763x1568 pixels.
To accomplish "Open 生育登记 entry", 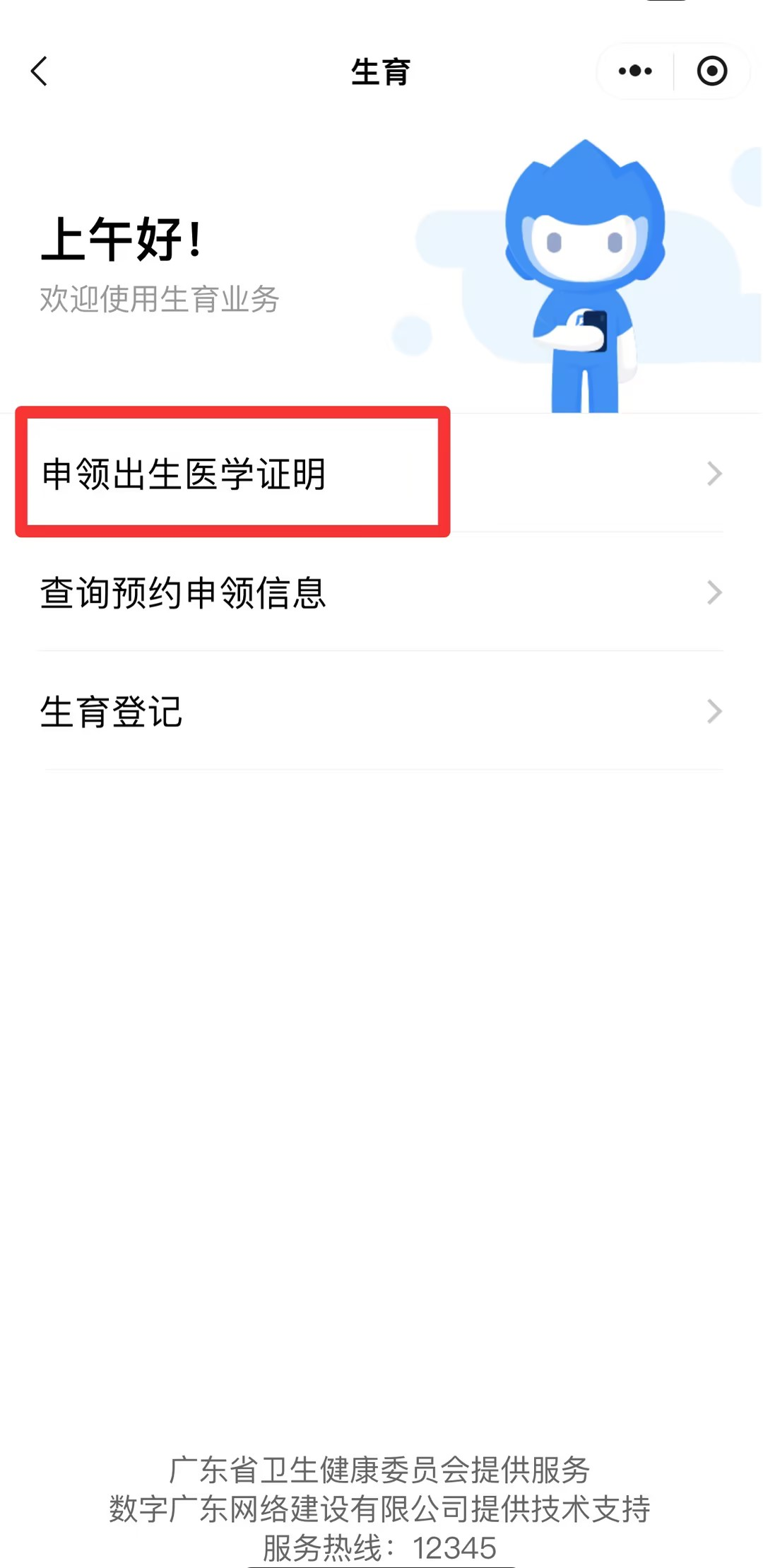I will tap(381, 711).
